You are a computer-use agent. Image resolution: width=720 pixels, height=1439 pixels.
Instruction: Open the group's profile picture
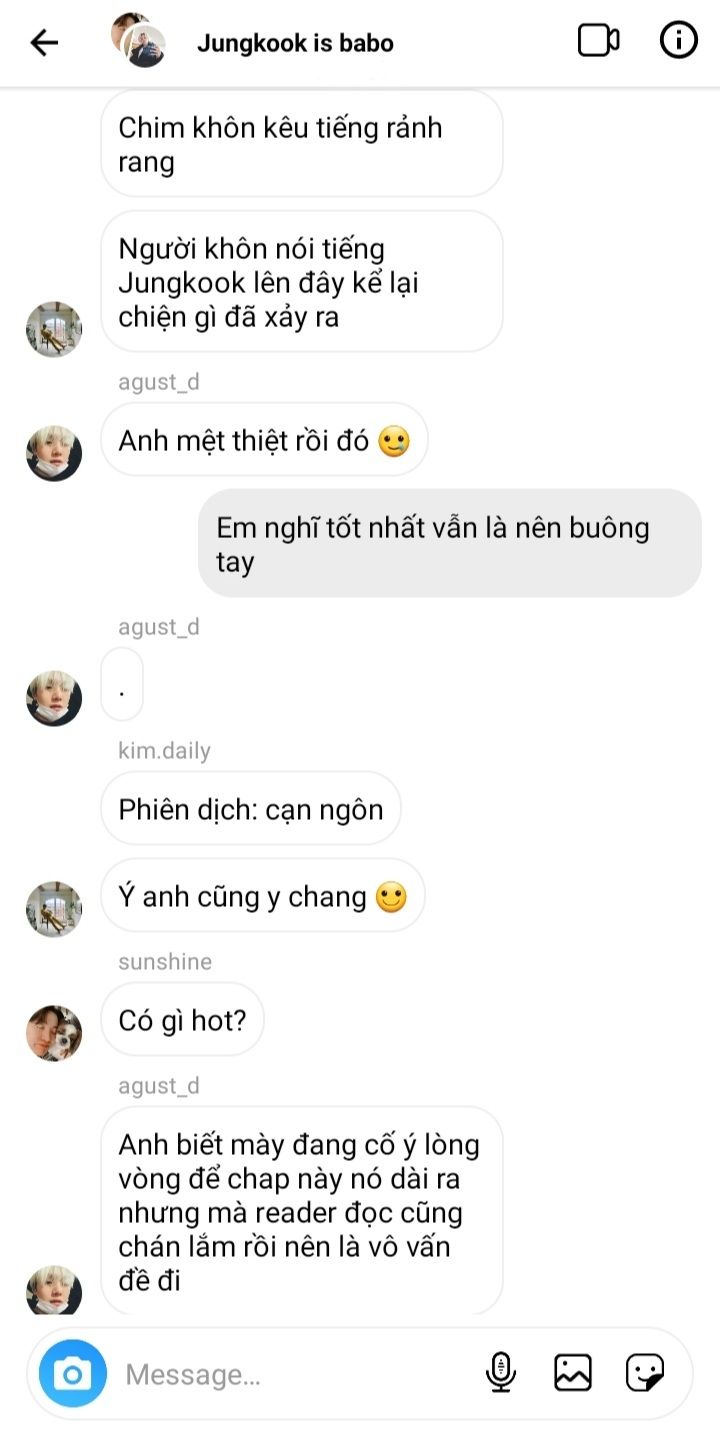tap(138, 40)
